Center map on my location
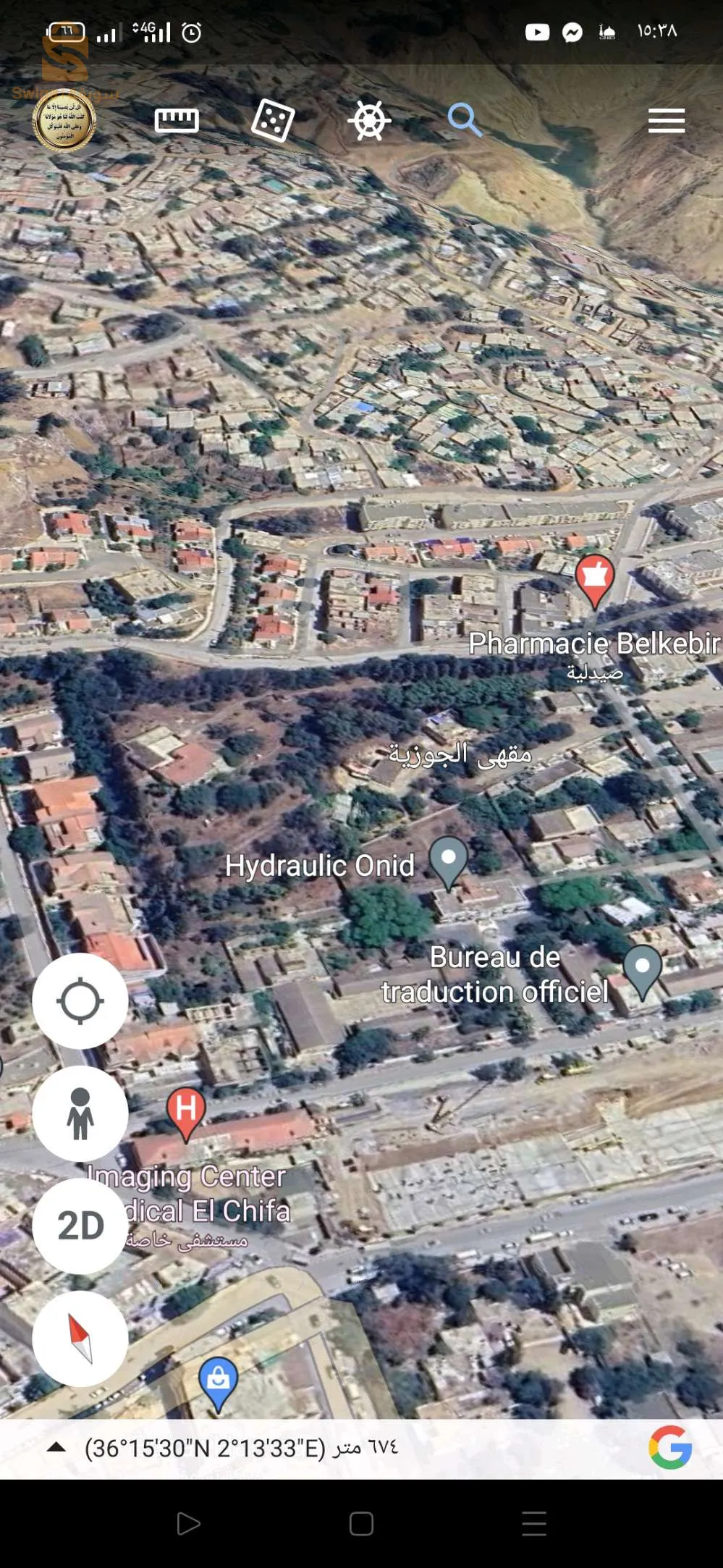The width and height of the screenshot is (723, 1568). (x=80, y=1001)
